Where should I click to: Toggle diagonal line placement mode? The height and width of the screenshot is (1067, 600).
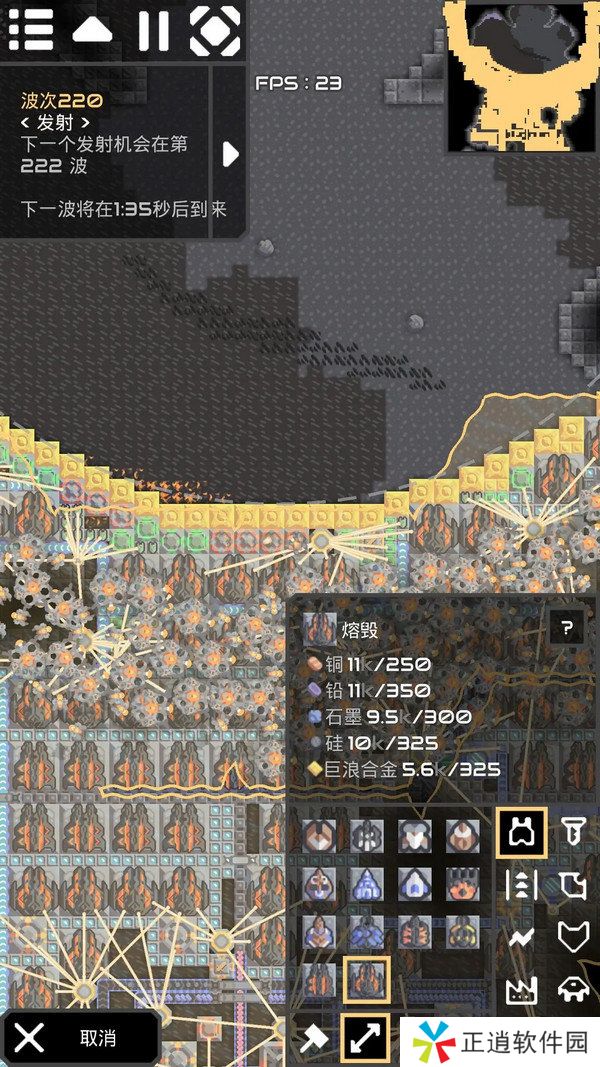pos(366,1040)
